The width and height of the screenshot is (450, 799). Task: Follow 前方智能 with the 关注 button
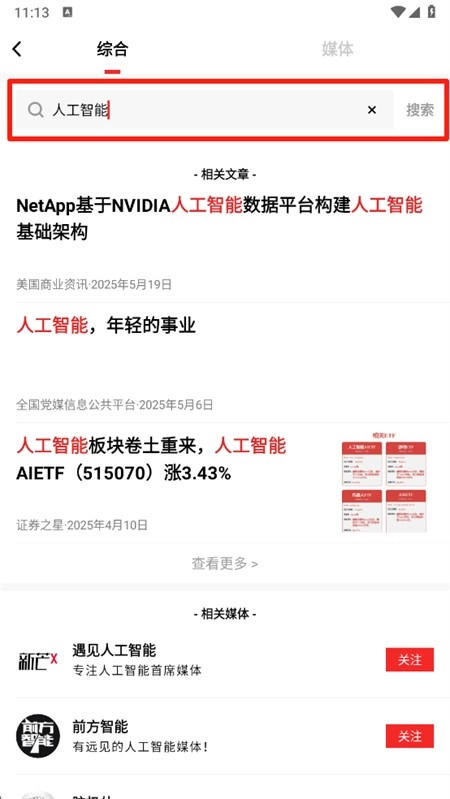410,736
